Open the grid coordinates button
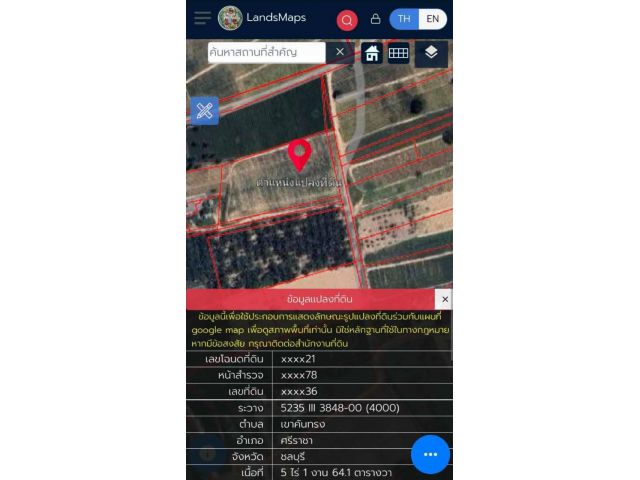The image size is (640, 480). tap(398, 53)
